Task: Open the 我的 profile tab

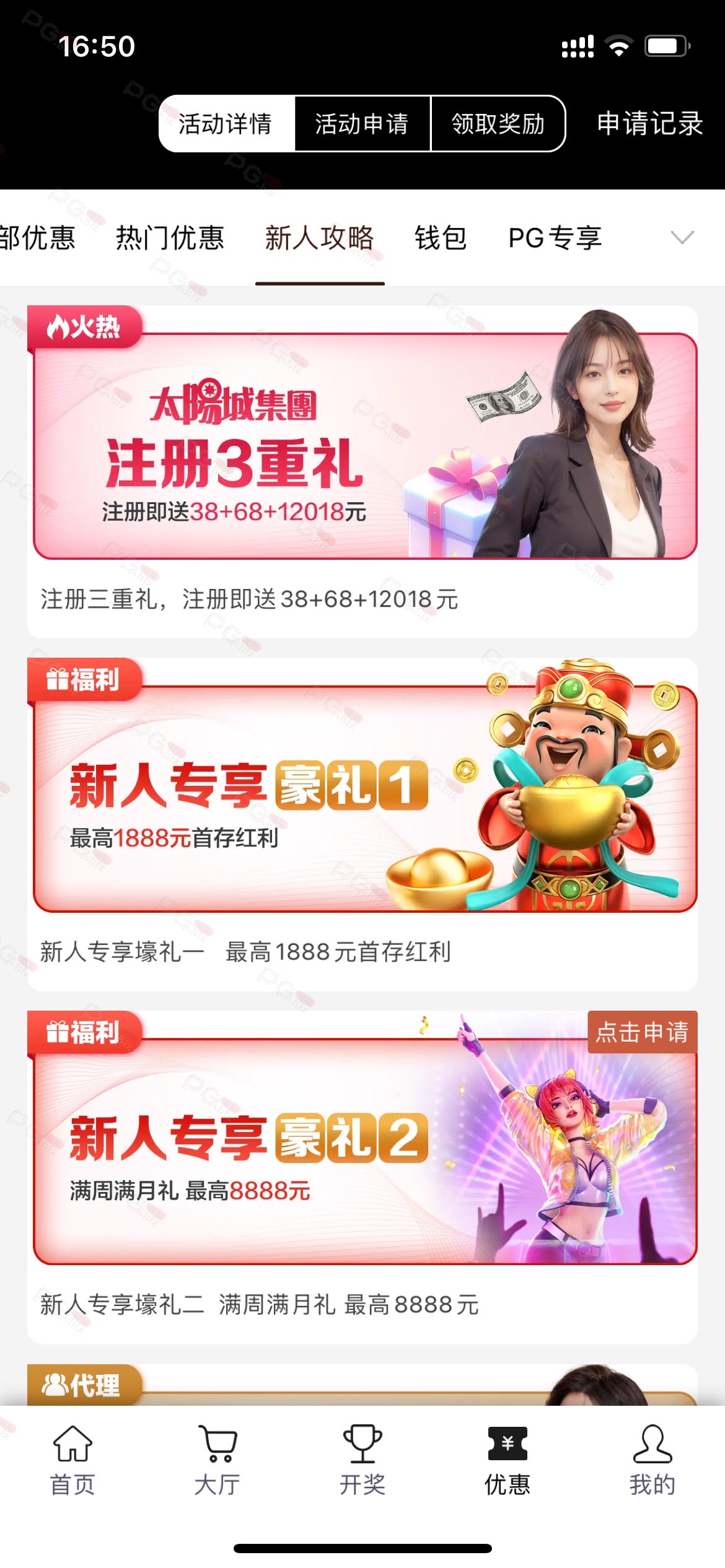Action: coord(652,1460)
